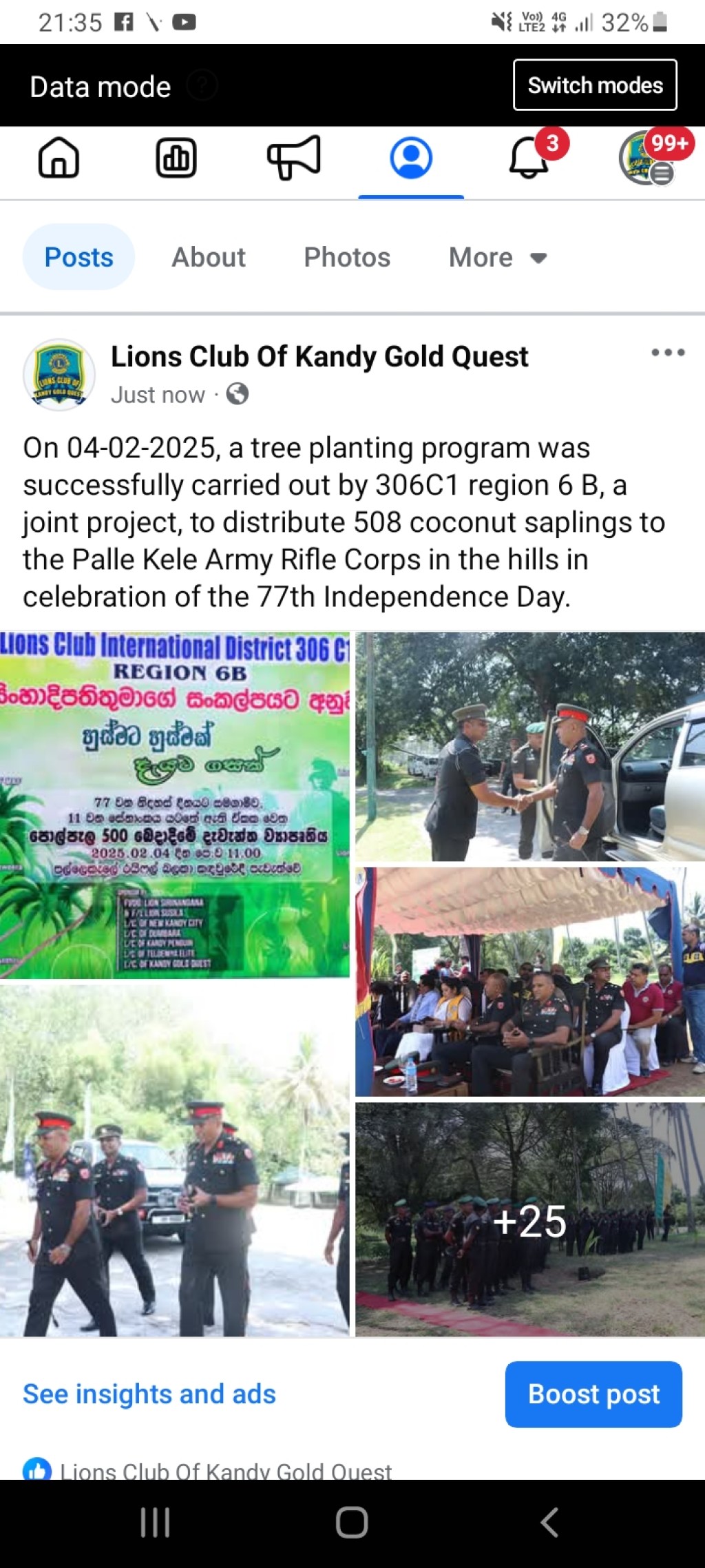Open Lions Club Of Kandy Gold Quest page name
Screen dimensions: 705x1568
coord(319,357)
